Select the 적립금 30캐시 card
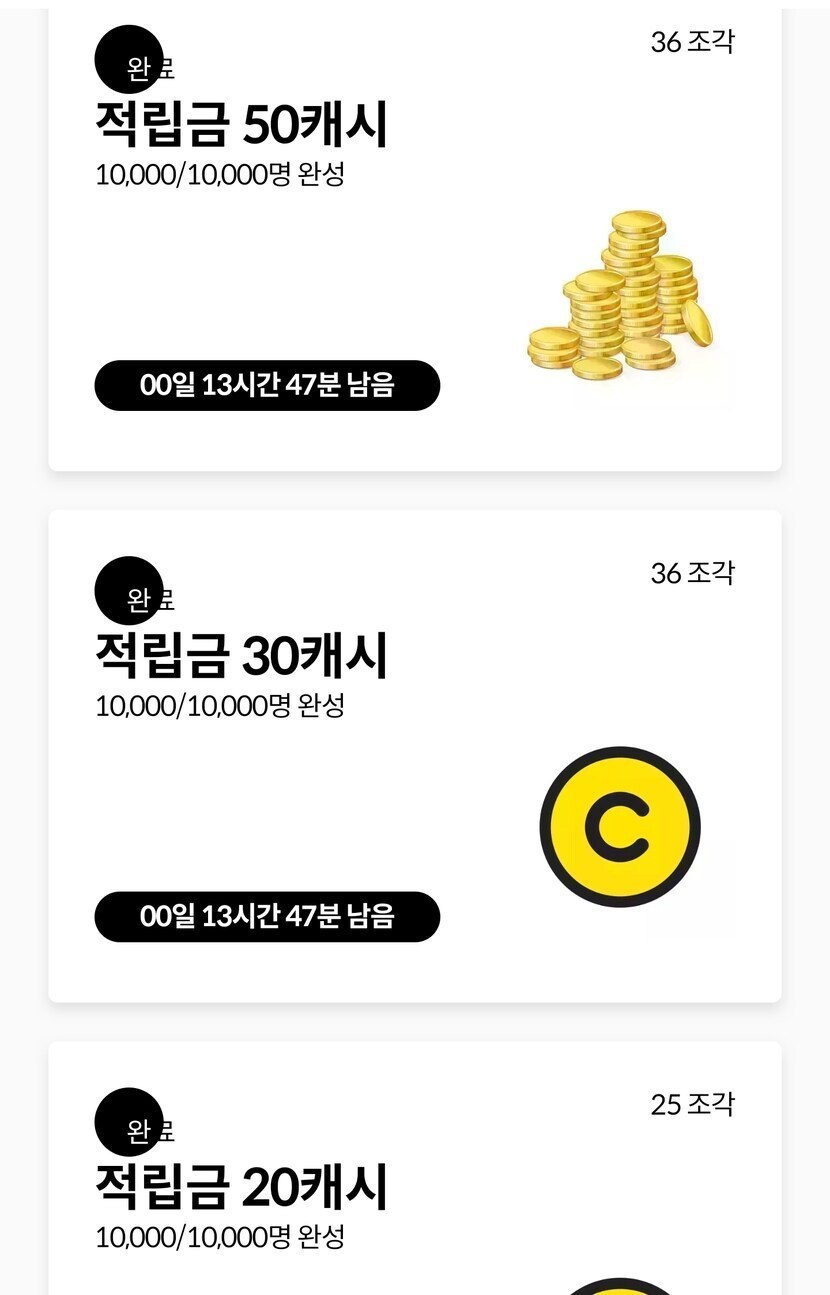 (414, 755)
